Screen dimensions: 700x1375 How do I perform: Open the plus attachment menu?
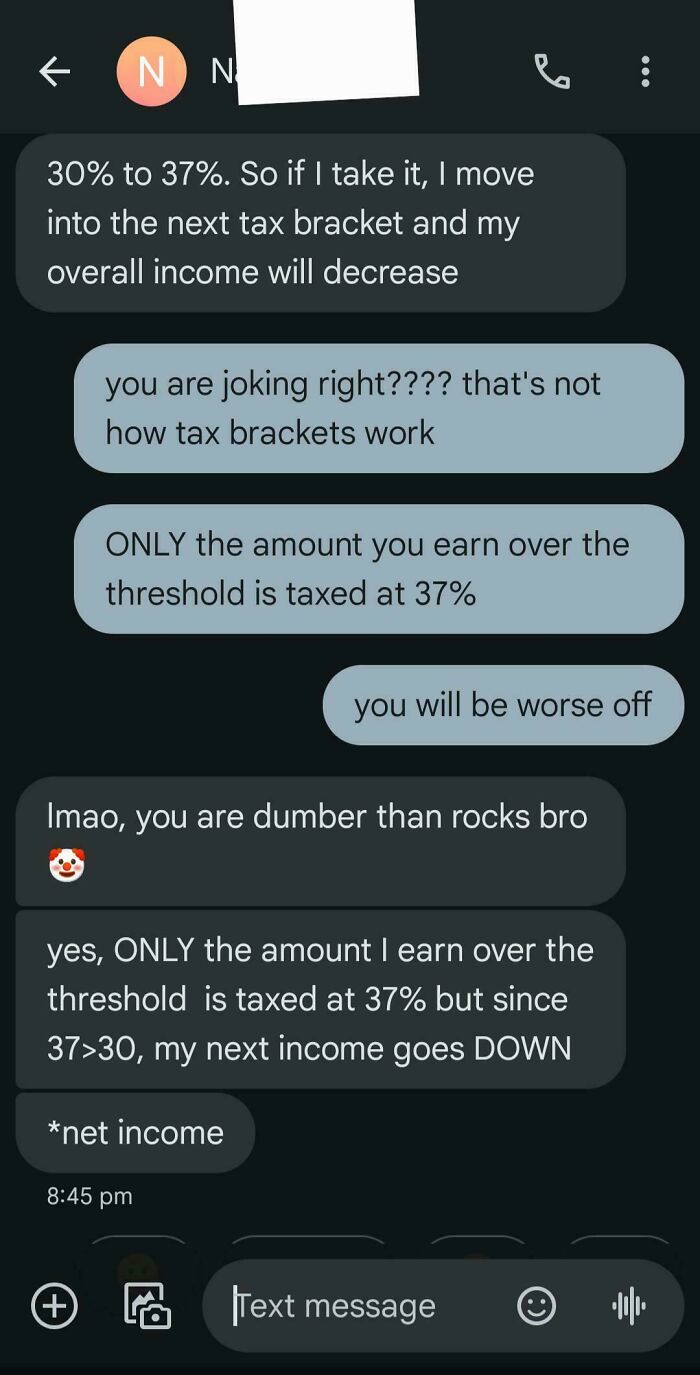point(54,1305)
